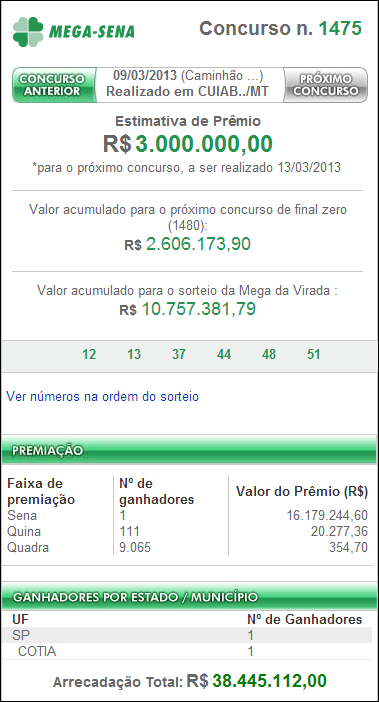Screen dimensions: 379x702
Task: Open the Próximo Concurso button
Action: 326,85
